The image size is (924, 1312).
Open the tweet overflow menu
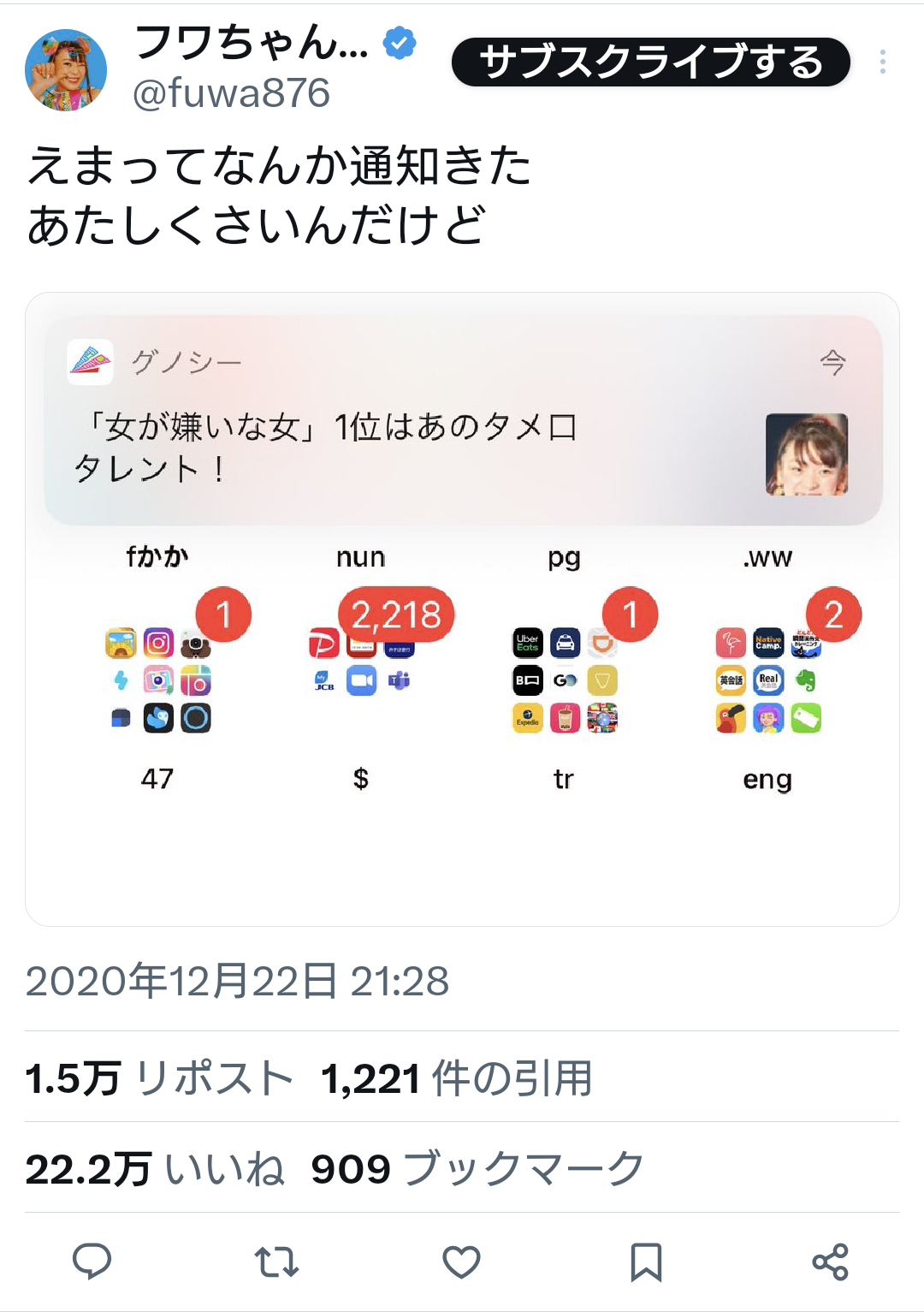coord(882,62)
